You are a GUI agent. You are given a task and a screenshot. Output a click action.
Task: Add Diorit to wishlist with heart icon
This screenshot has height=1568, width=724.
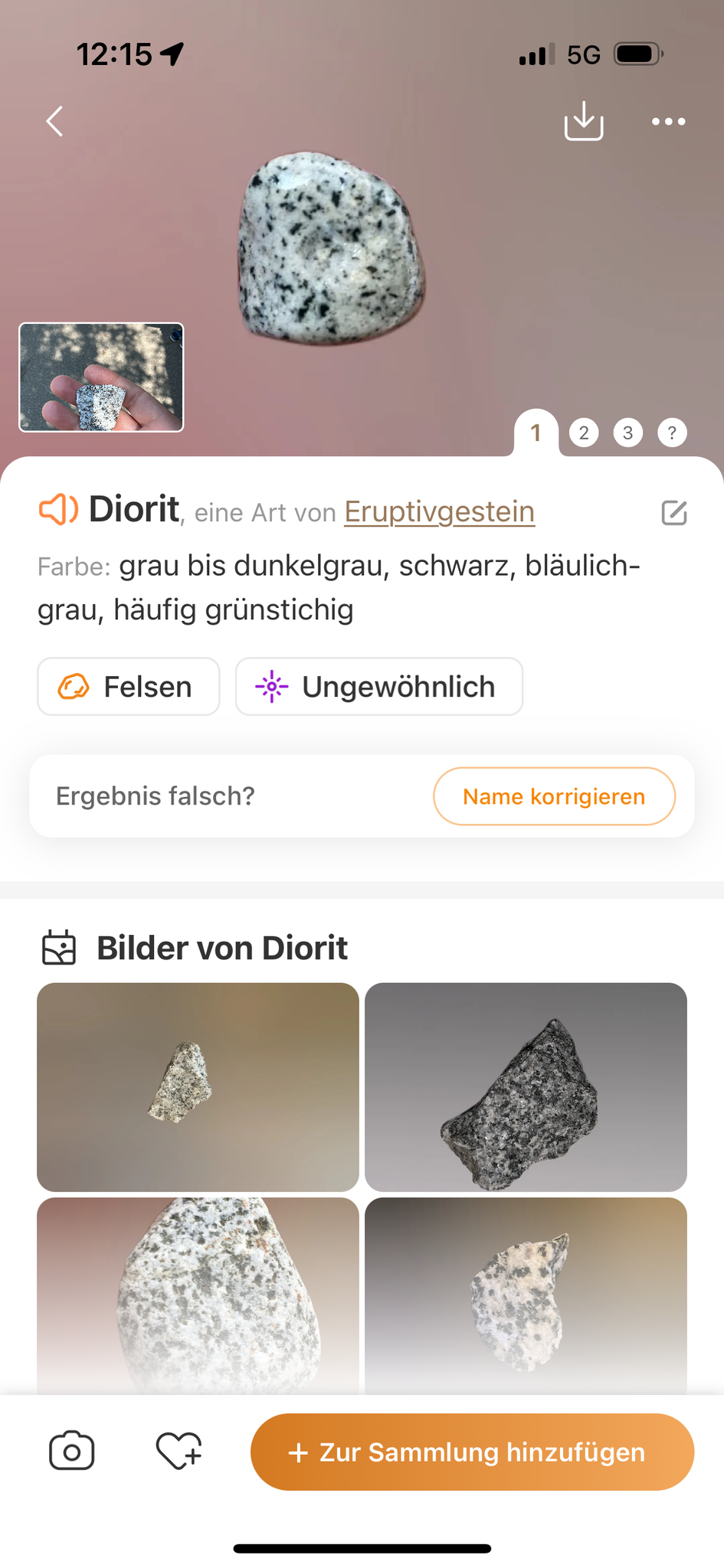tap(179, 1451)
